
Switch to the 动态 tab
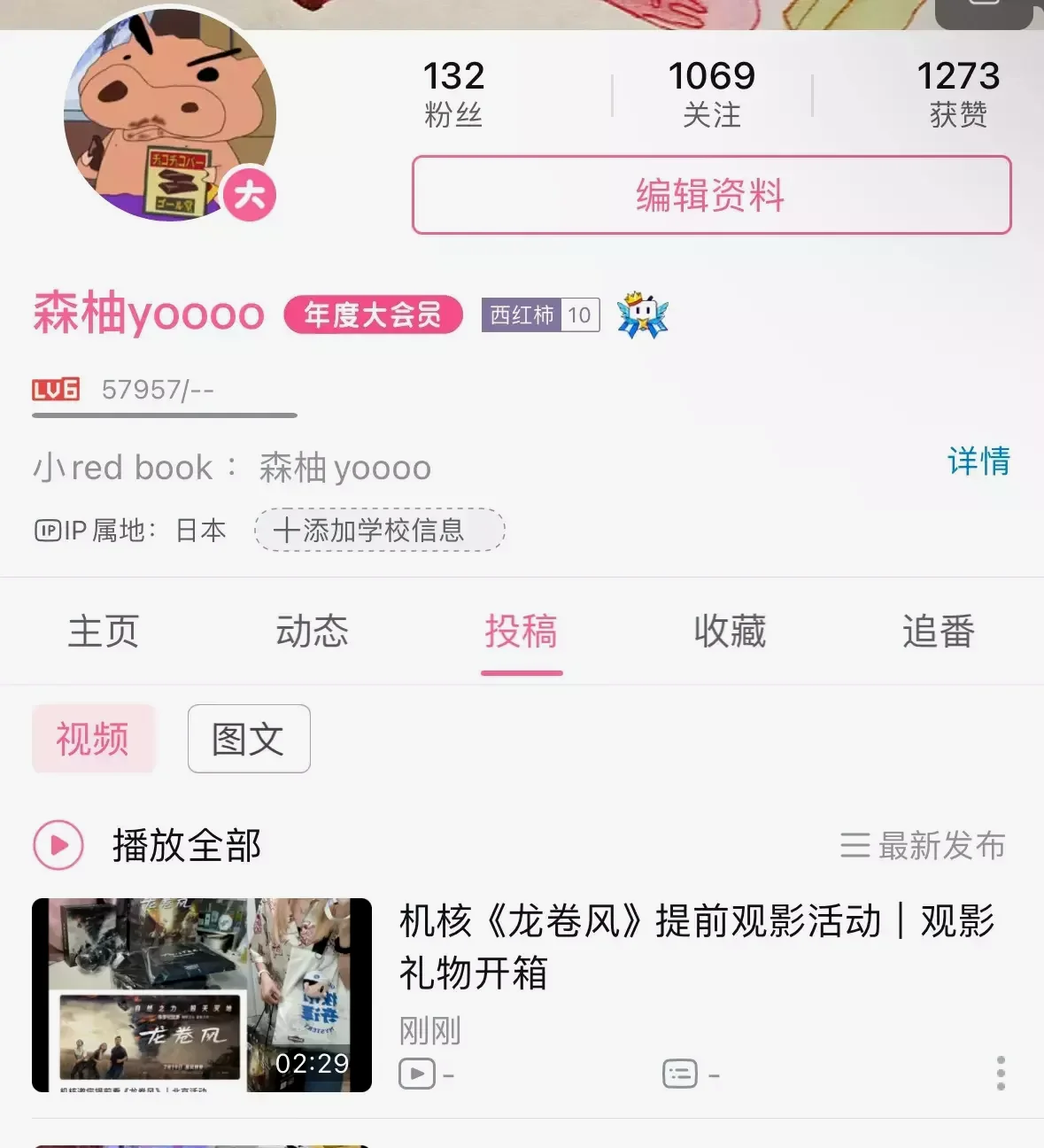click(312, 632)
